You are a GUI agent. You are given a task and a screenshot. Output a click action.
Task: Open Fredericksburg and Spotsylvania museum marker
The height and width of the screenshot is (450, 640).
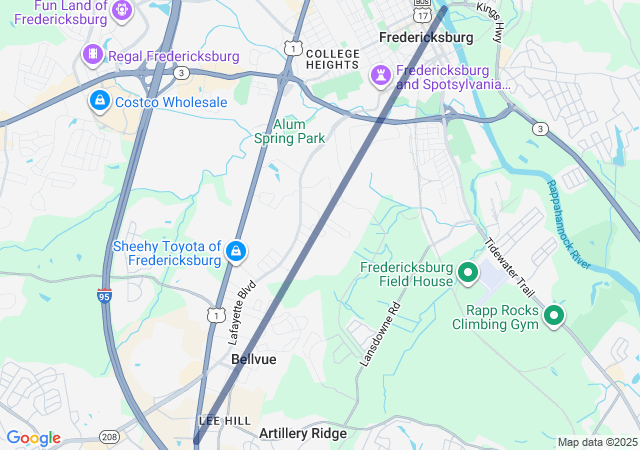[x=381, y=74]
